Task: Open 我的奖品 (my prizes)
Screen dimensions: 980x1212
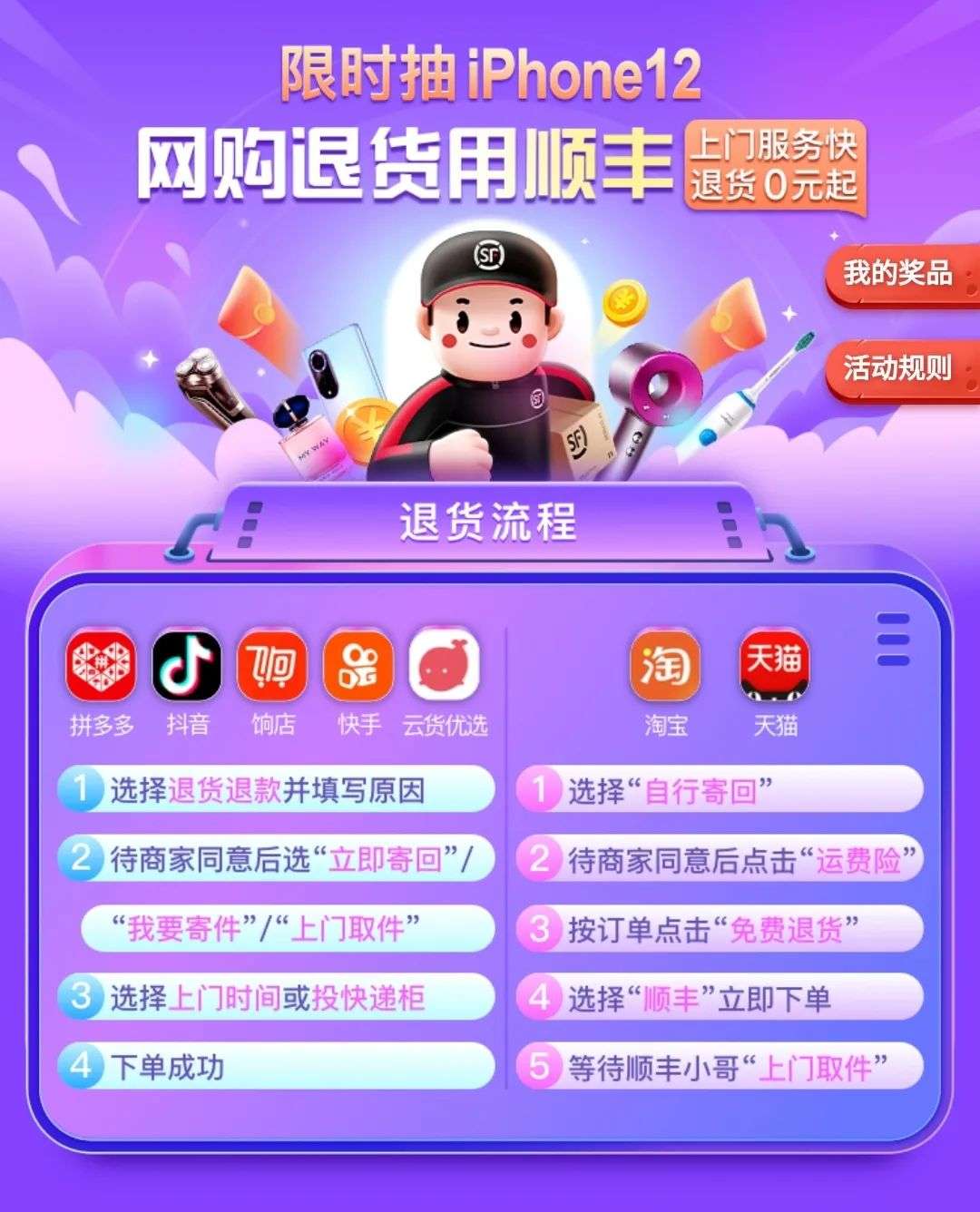Action: coord(898,273)
